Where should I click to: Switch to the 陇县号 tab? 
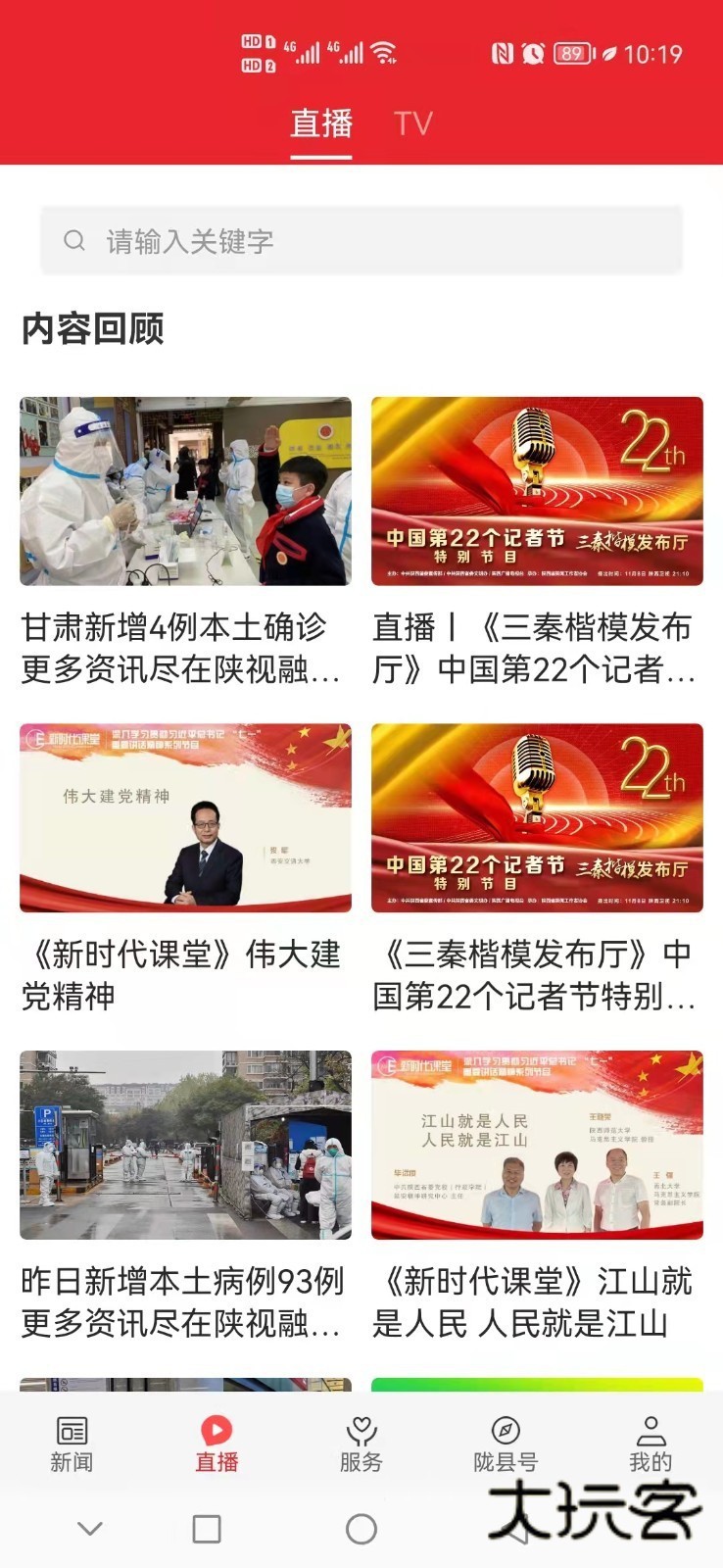(506, 1444)
